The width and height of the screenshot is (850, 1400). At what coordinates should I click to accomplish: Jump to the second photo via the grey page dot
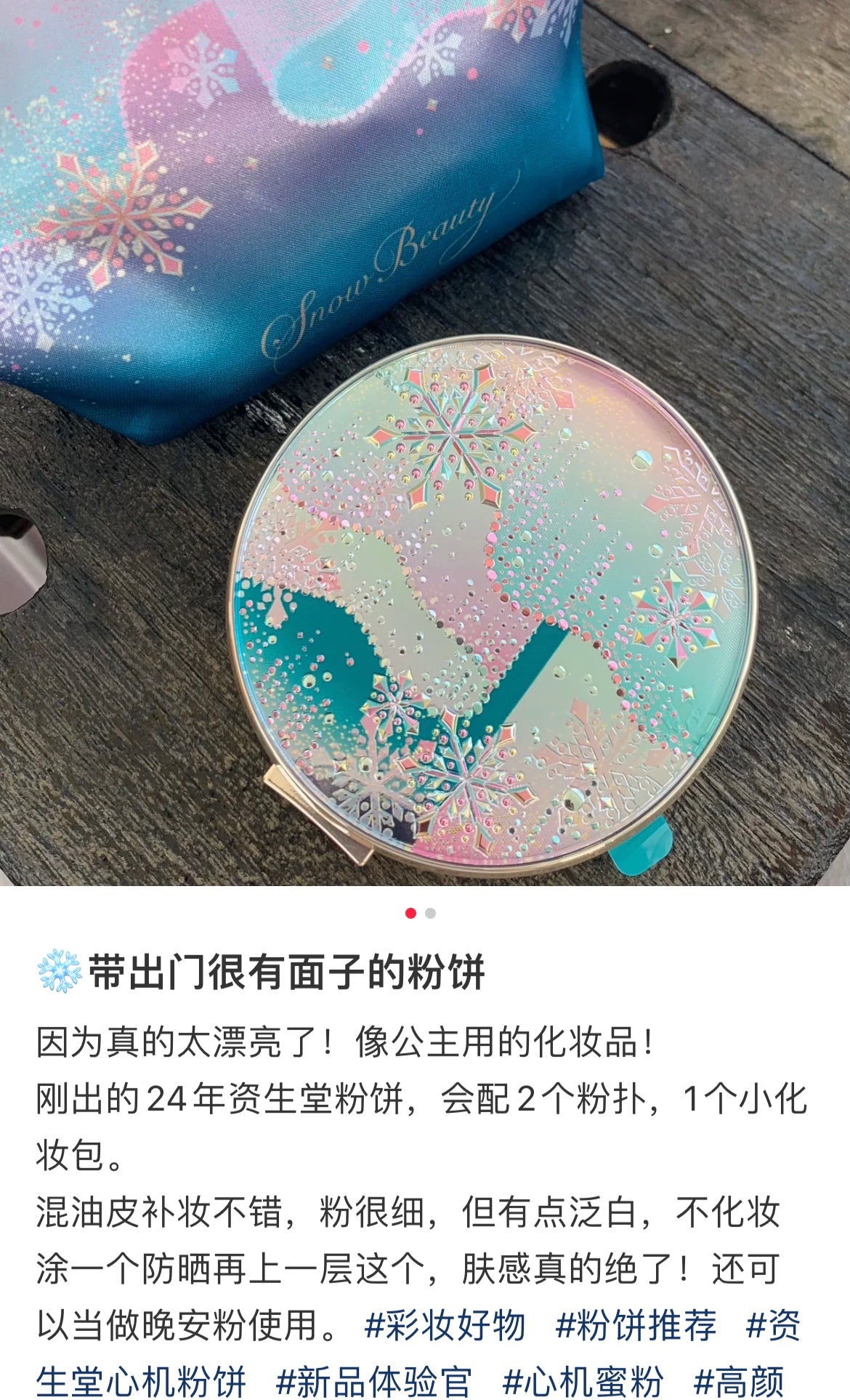point(431,913)
